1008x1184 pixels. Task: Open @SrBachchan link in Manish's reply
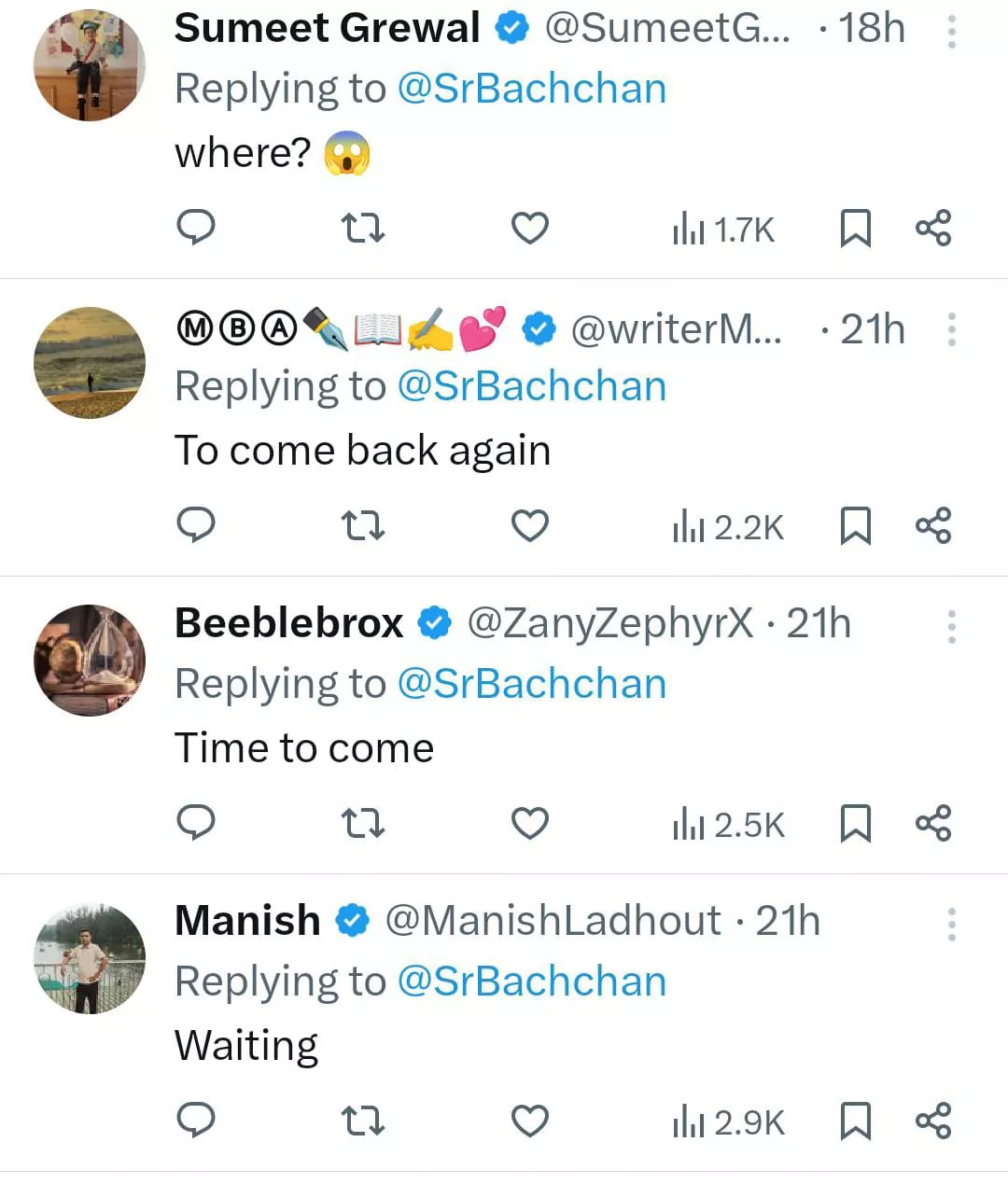(531, 982)
